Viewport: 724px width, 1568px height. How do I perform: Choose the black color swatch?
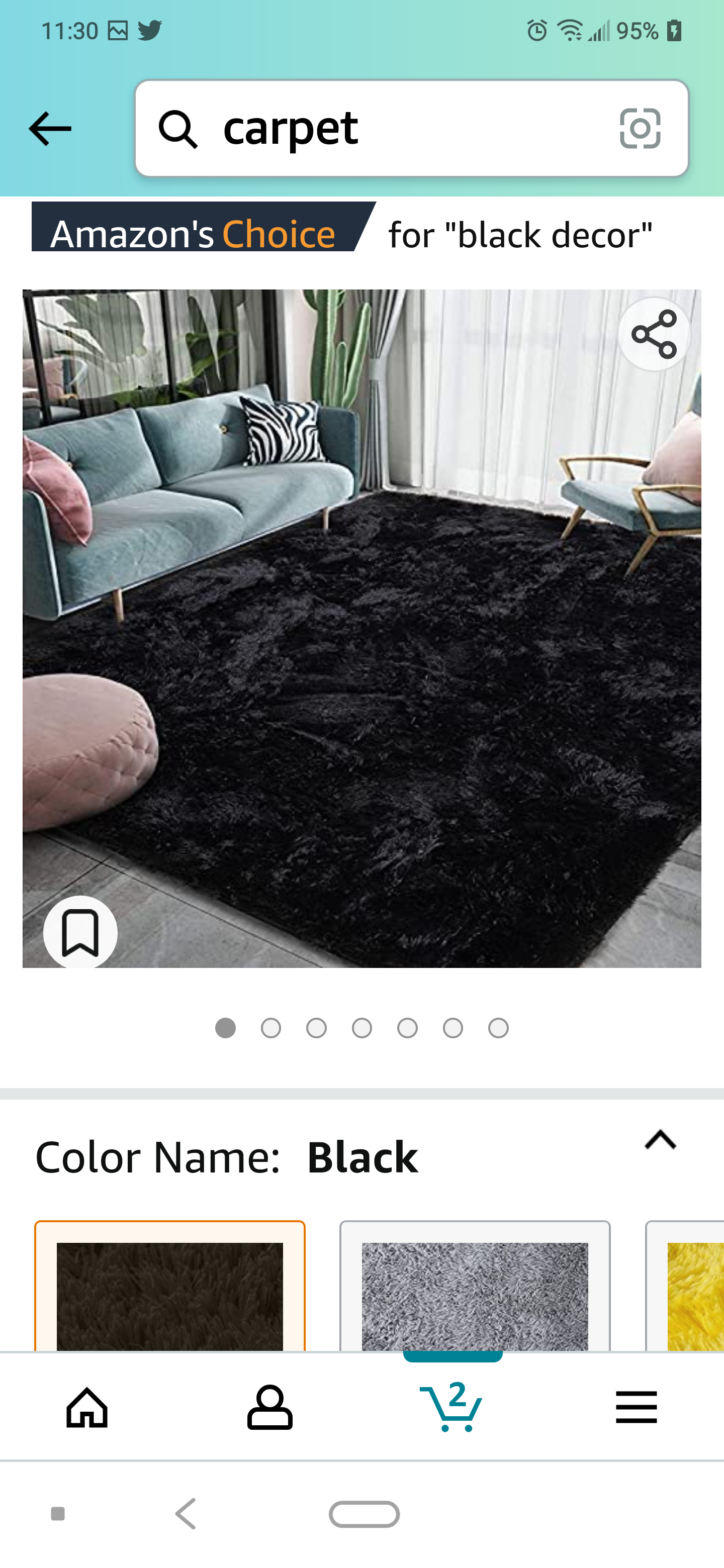[170, 1286]
